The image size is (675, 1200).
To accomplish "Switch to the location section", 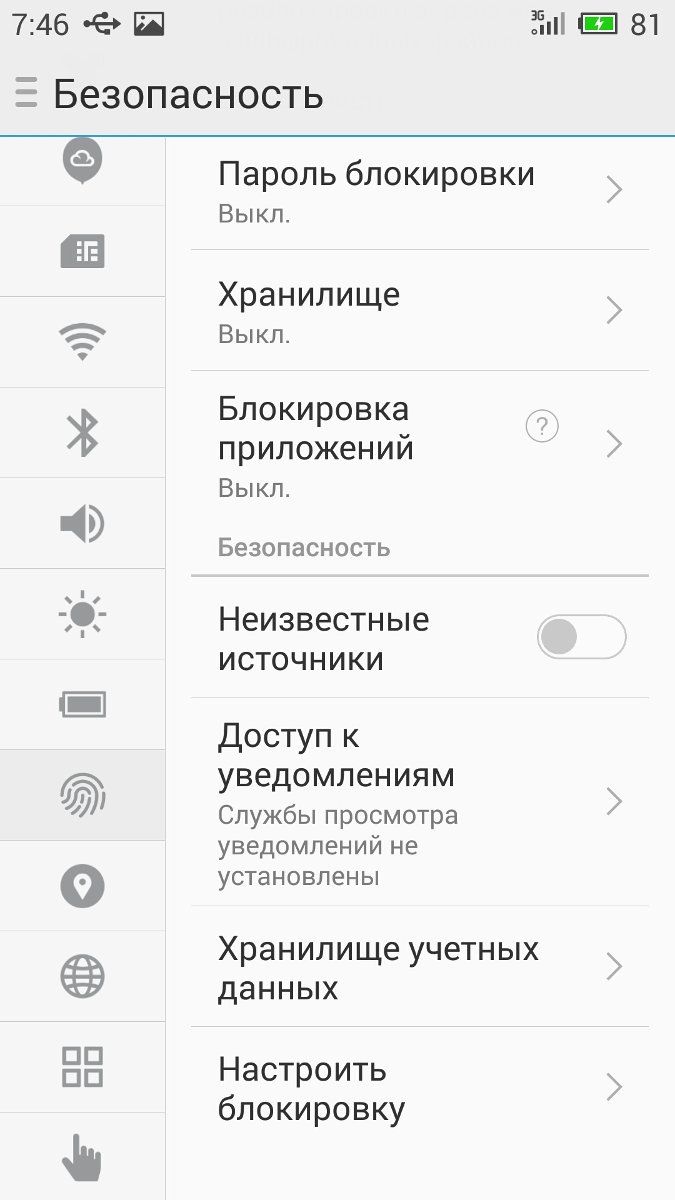I will 82,886.
